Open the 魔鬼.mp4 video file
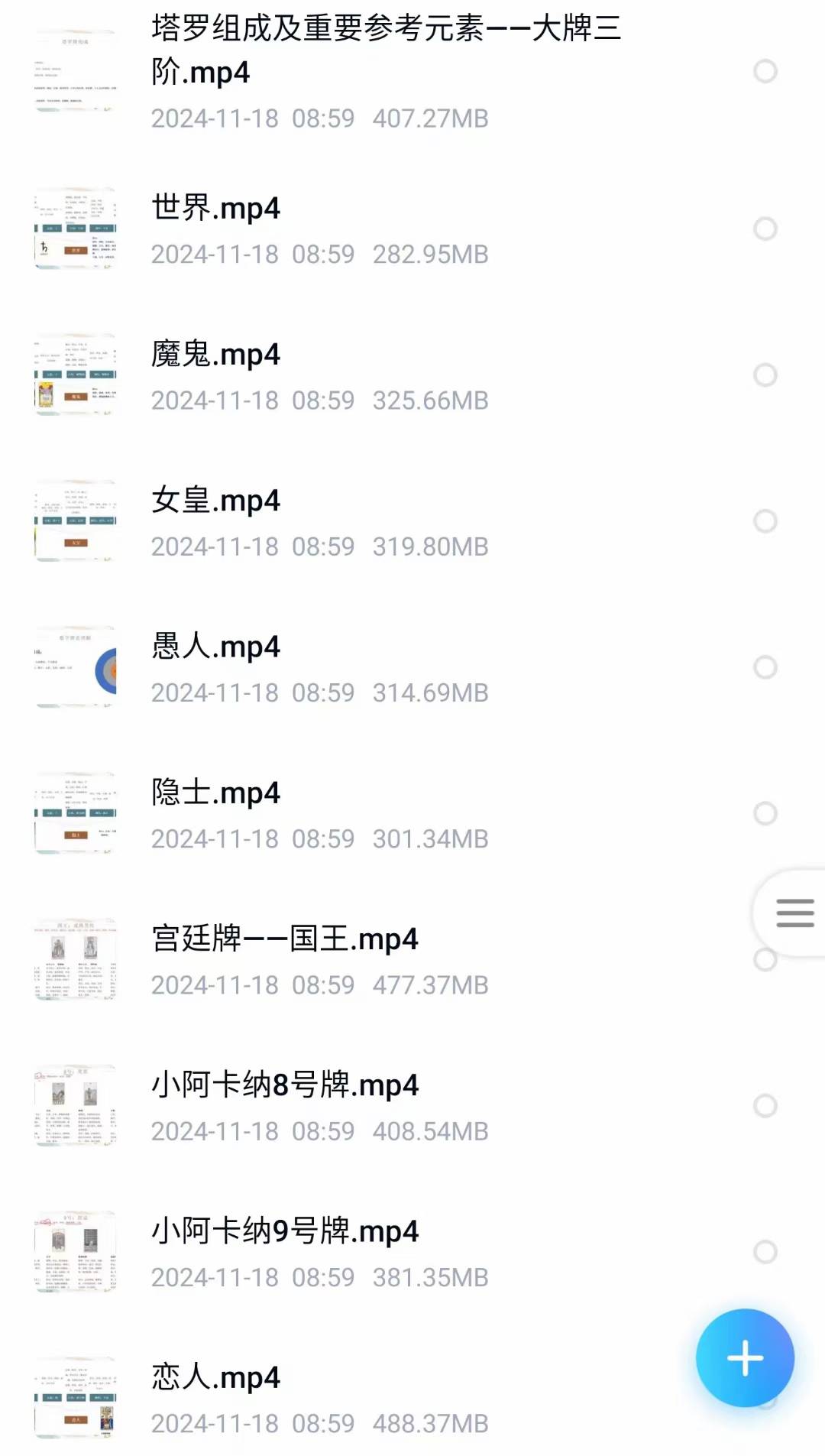Screen dimensions: 825x1456 coord(216,355)
